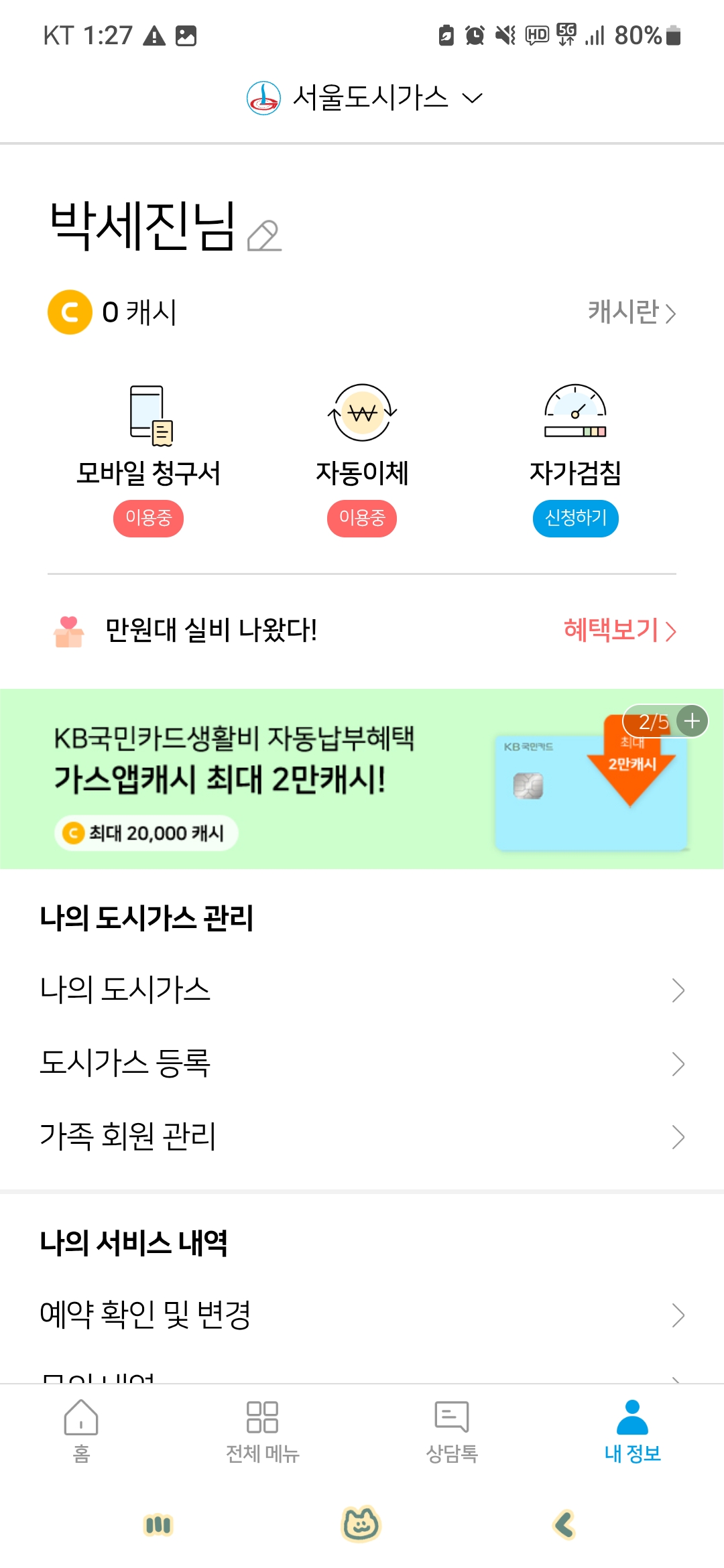Expand banners with the plus icon
Screen dimensions: 724x1568
point(692,721)
